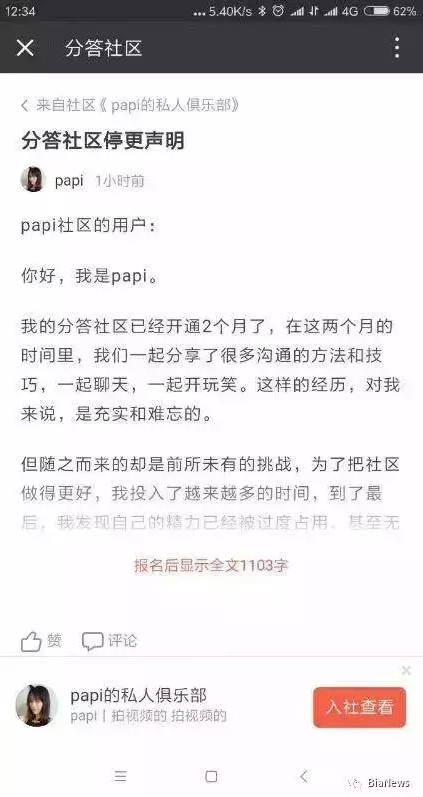423x797 pixels.
Task: Open the three-dot overflow menu
Action: (x=397, y=48)
